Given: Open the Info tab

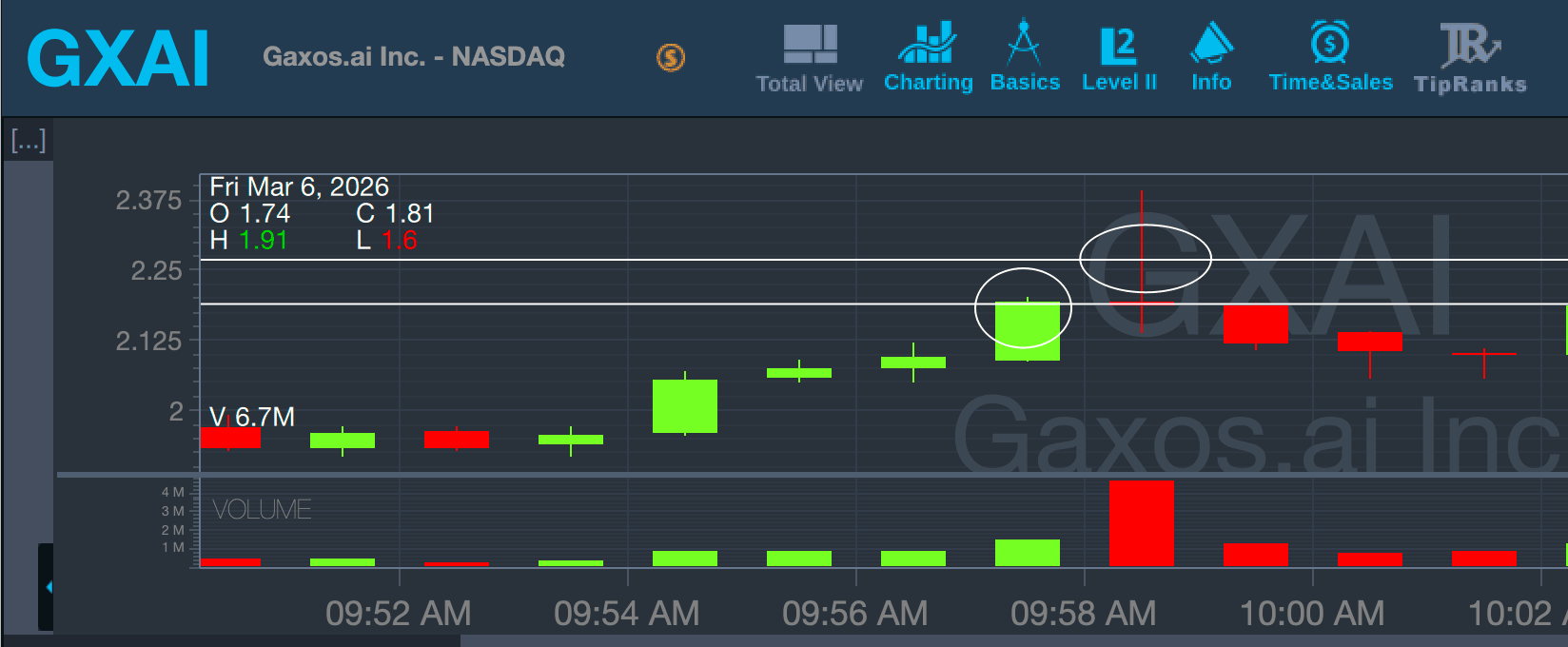Looking at the screenshot, I should [1211, 57].
